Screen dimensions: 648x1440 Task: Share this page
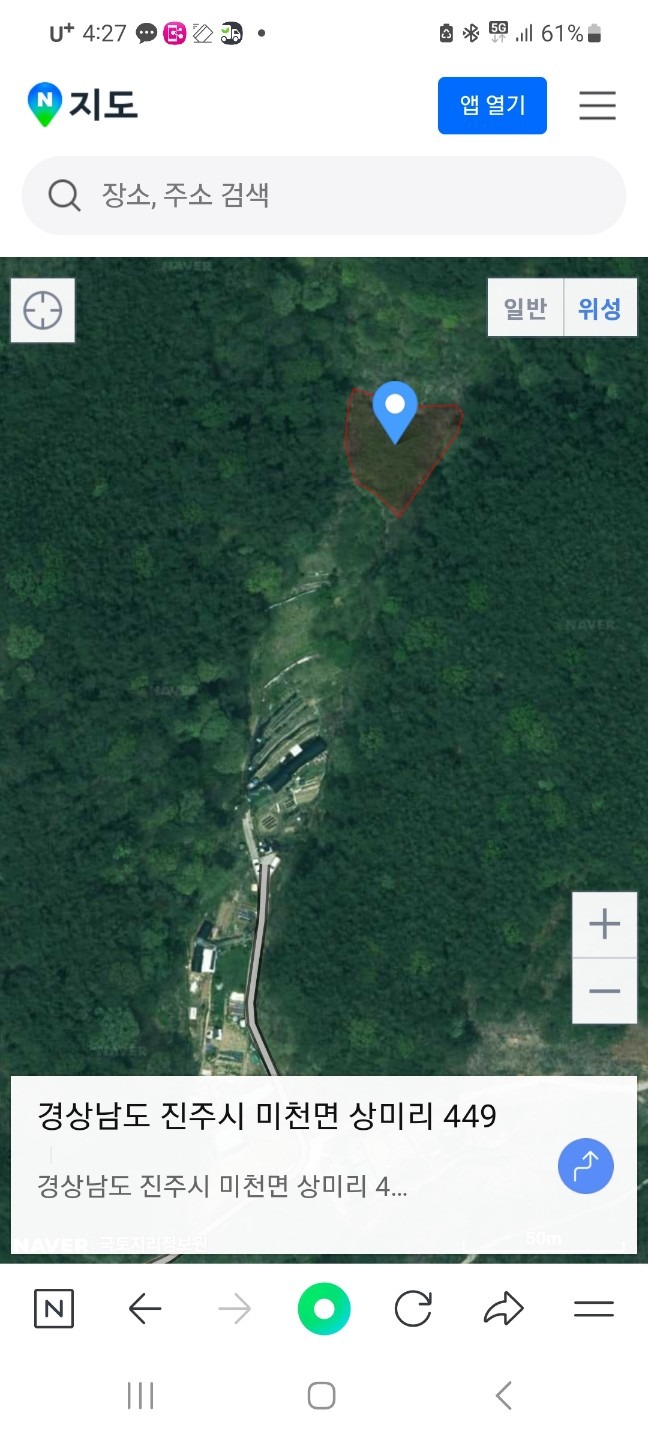[x=503, y=1309]
